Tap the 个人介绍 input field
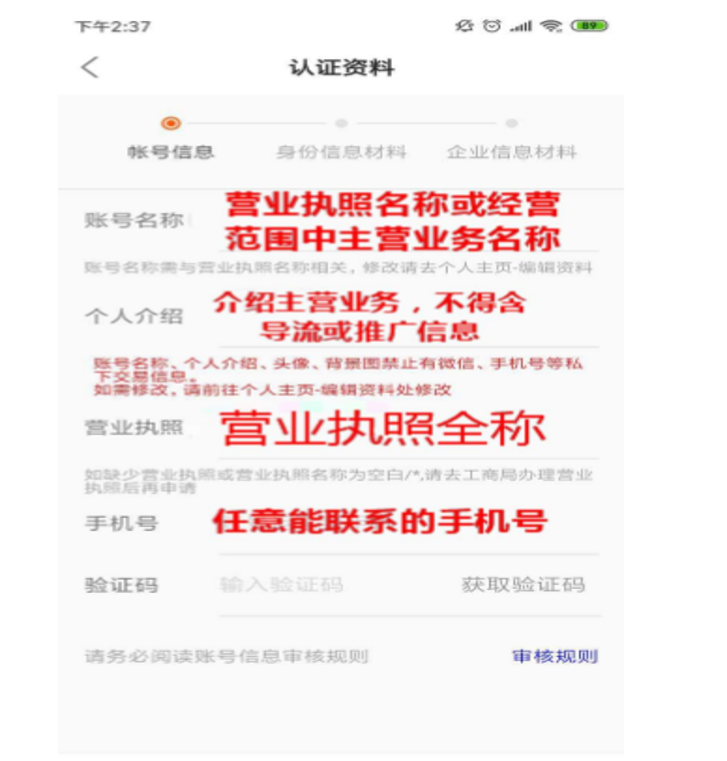727x761 pixels. point(392,316)
